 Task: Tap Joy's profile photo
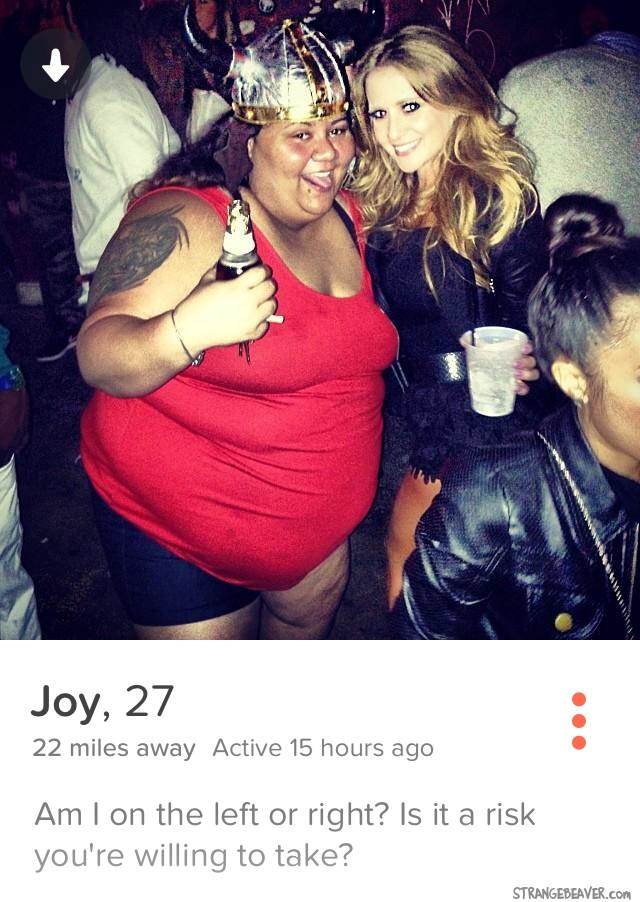320,350
